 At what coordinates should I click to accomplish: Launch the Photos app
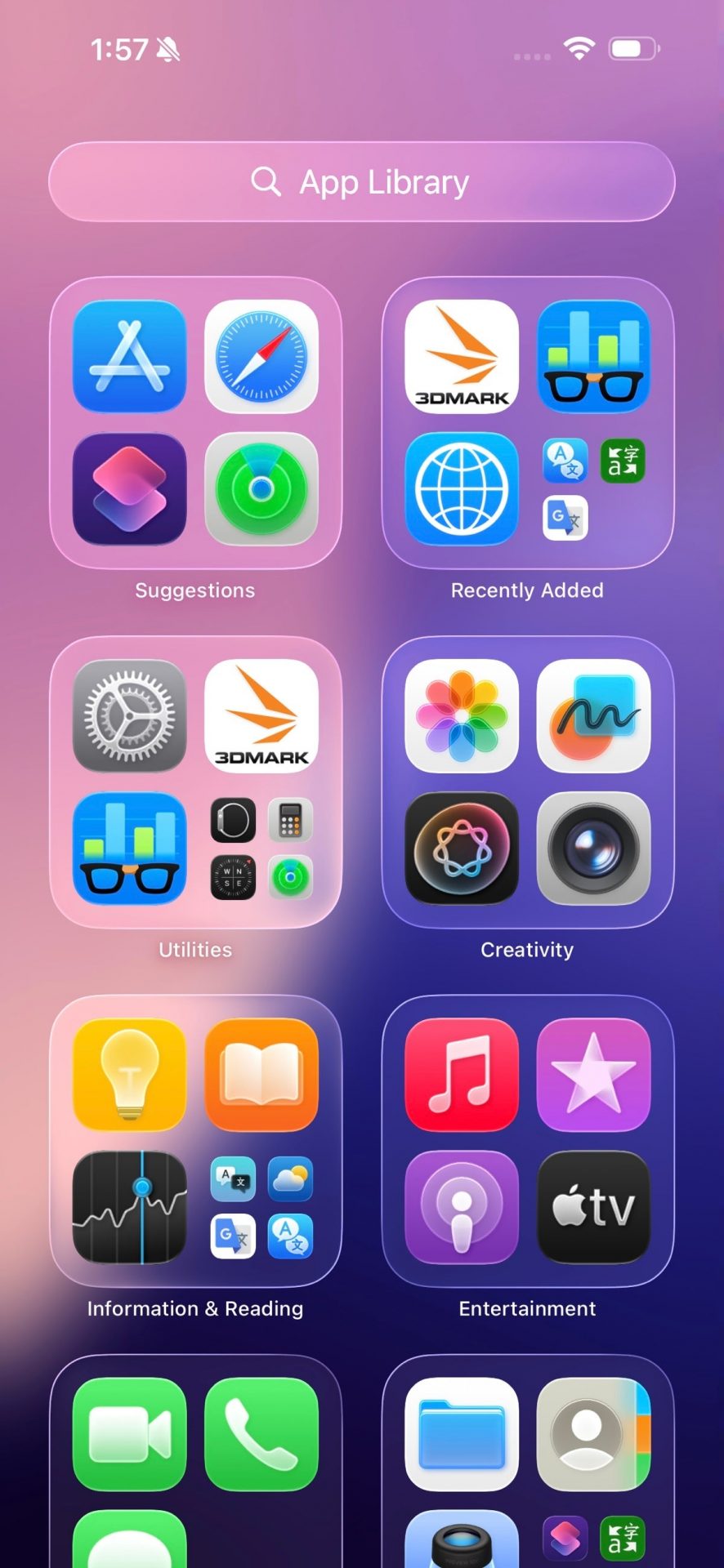462,716
